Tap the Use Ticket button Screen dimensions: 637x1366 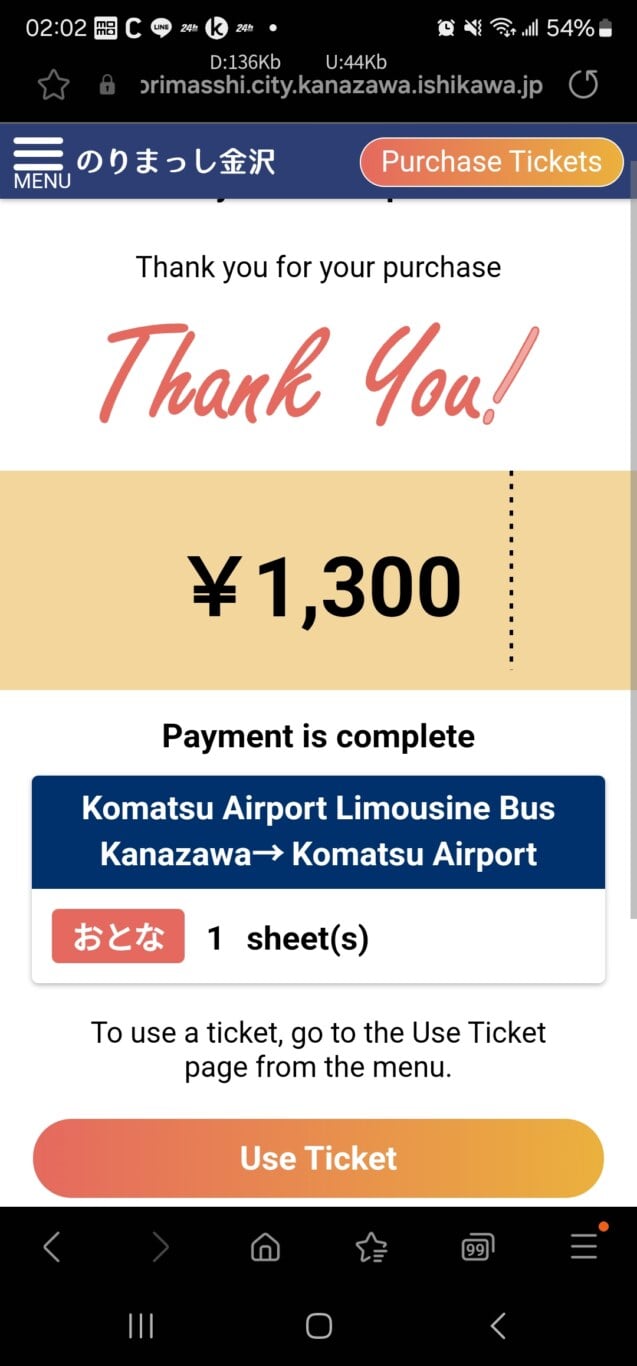(x=318, y=1158)
